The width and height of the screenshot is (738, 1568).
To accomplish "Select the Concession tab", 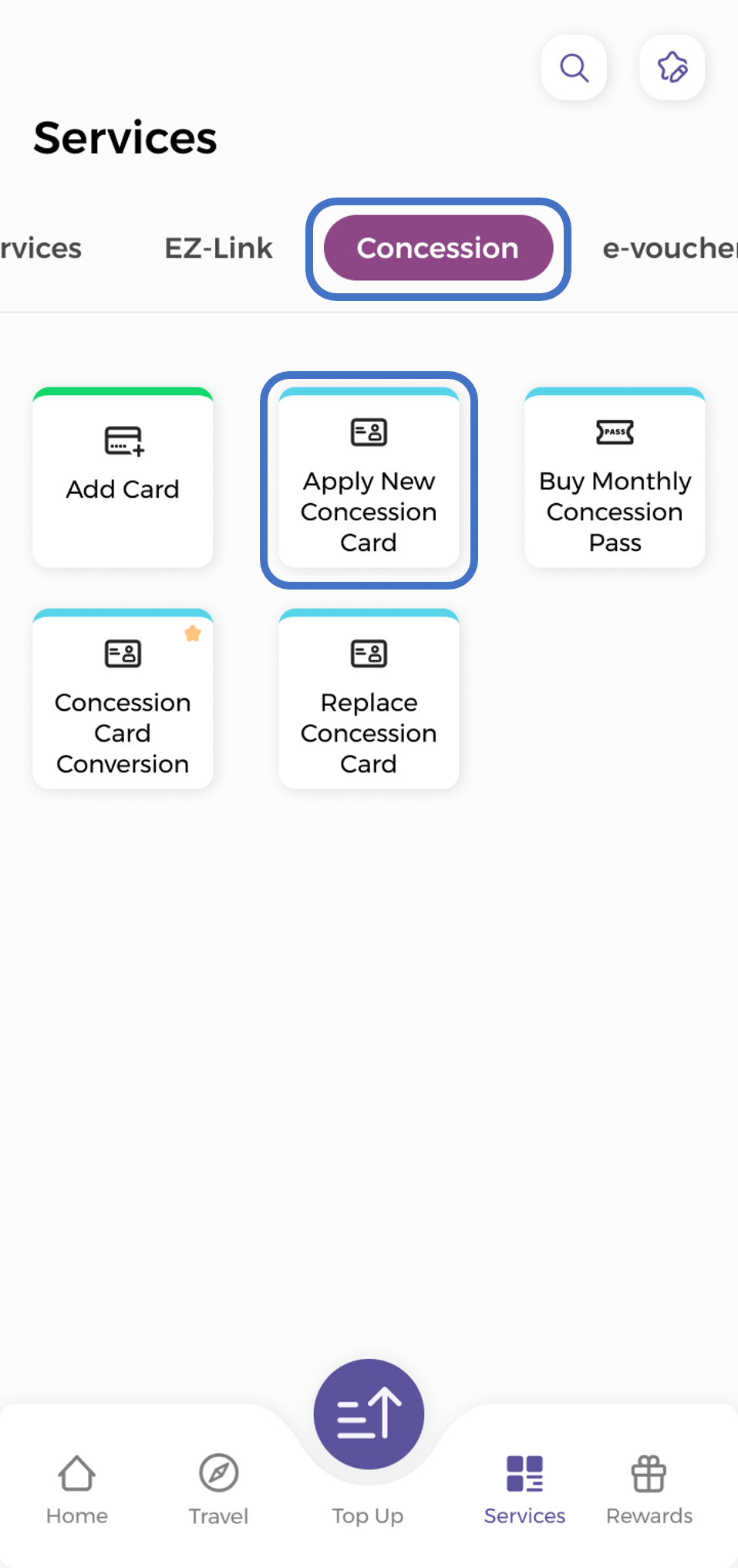I will (x=438, y=248).
